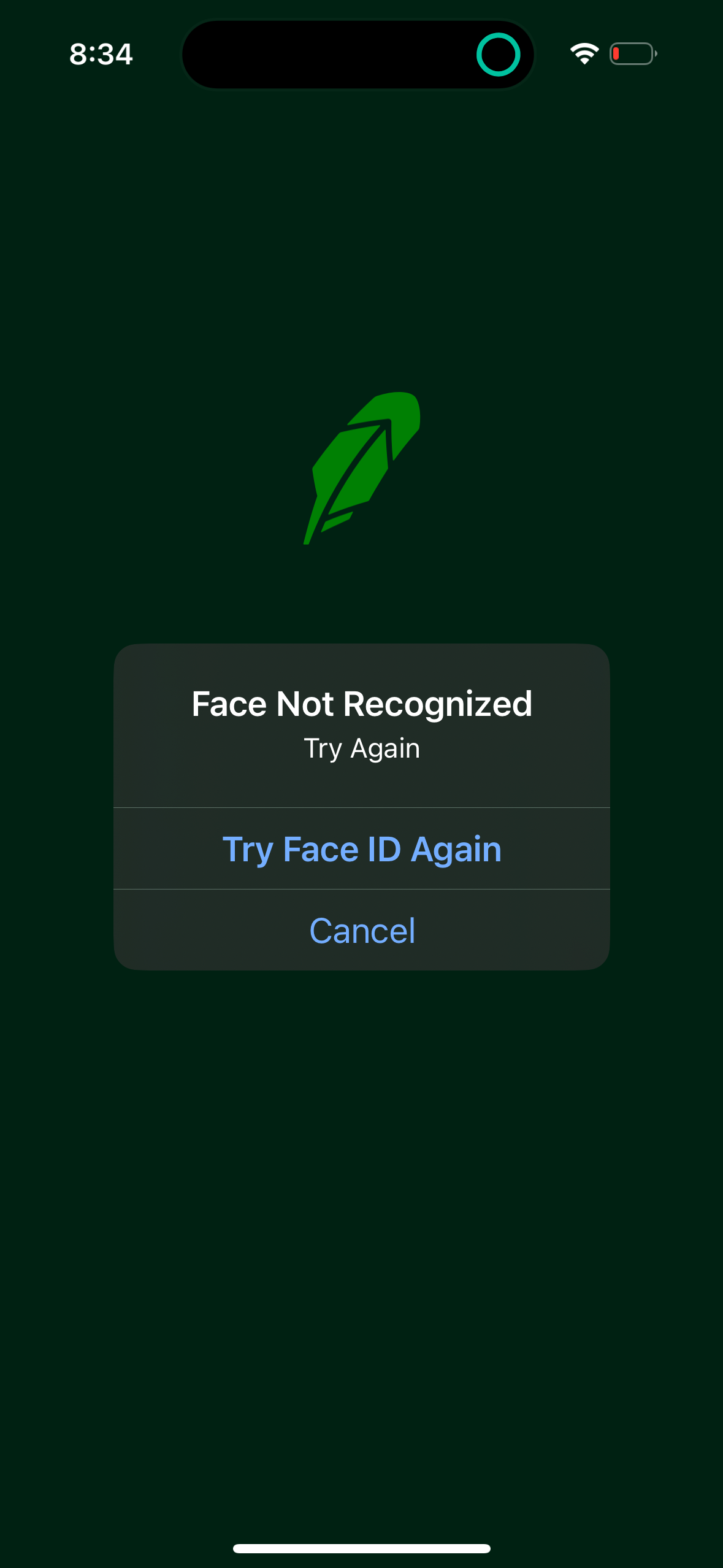This screenshot has width=723, height=1568.
Task: Dismiss the alert with Cancel
Action: tap(362, 930)
